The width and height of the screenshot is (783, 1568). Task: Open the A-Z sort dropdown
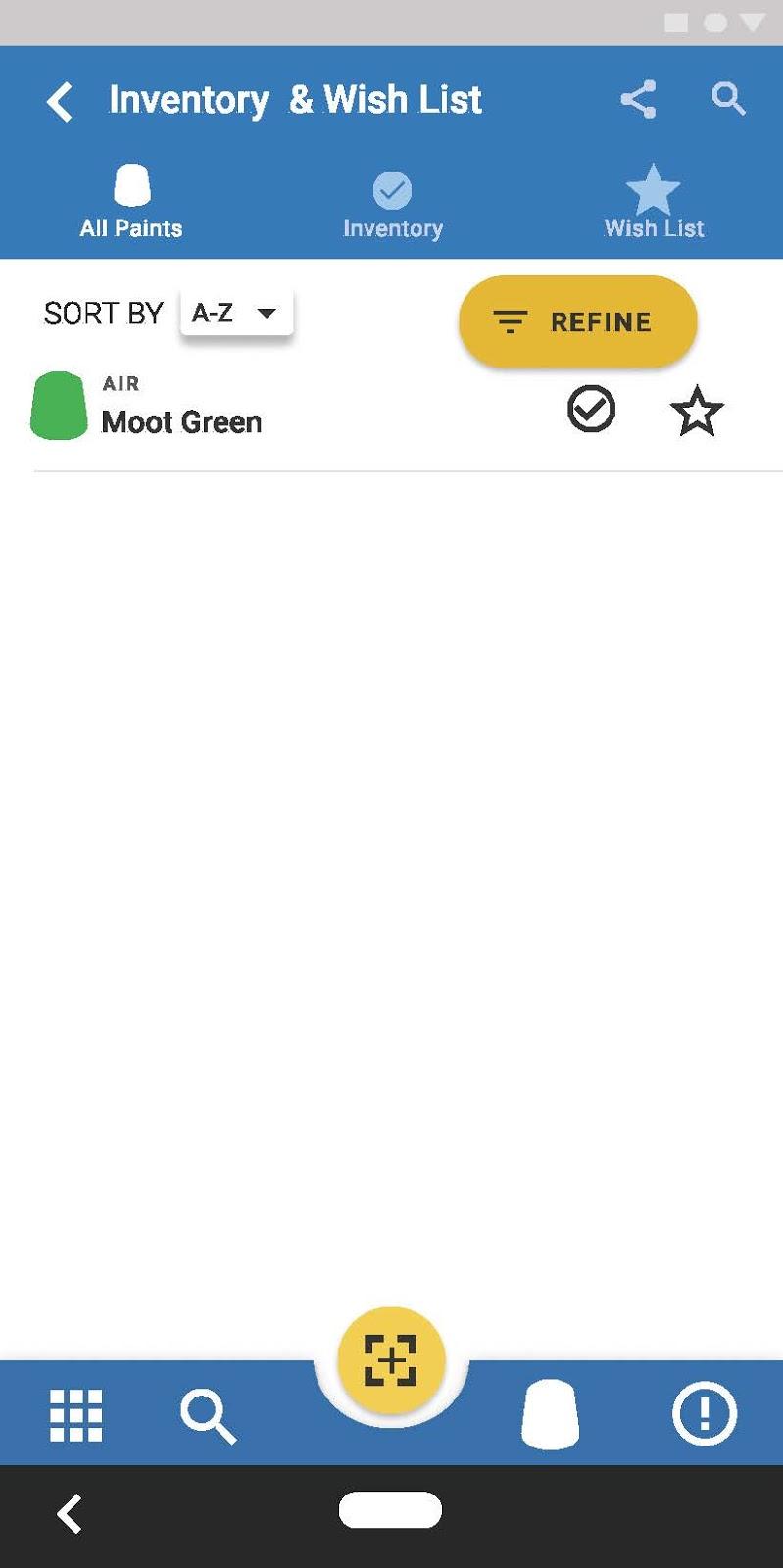pos(236,314)
